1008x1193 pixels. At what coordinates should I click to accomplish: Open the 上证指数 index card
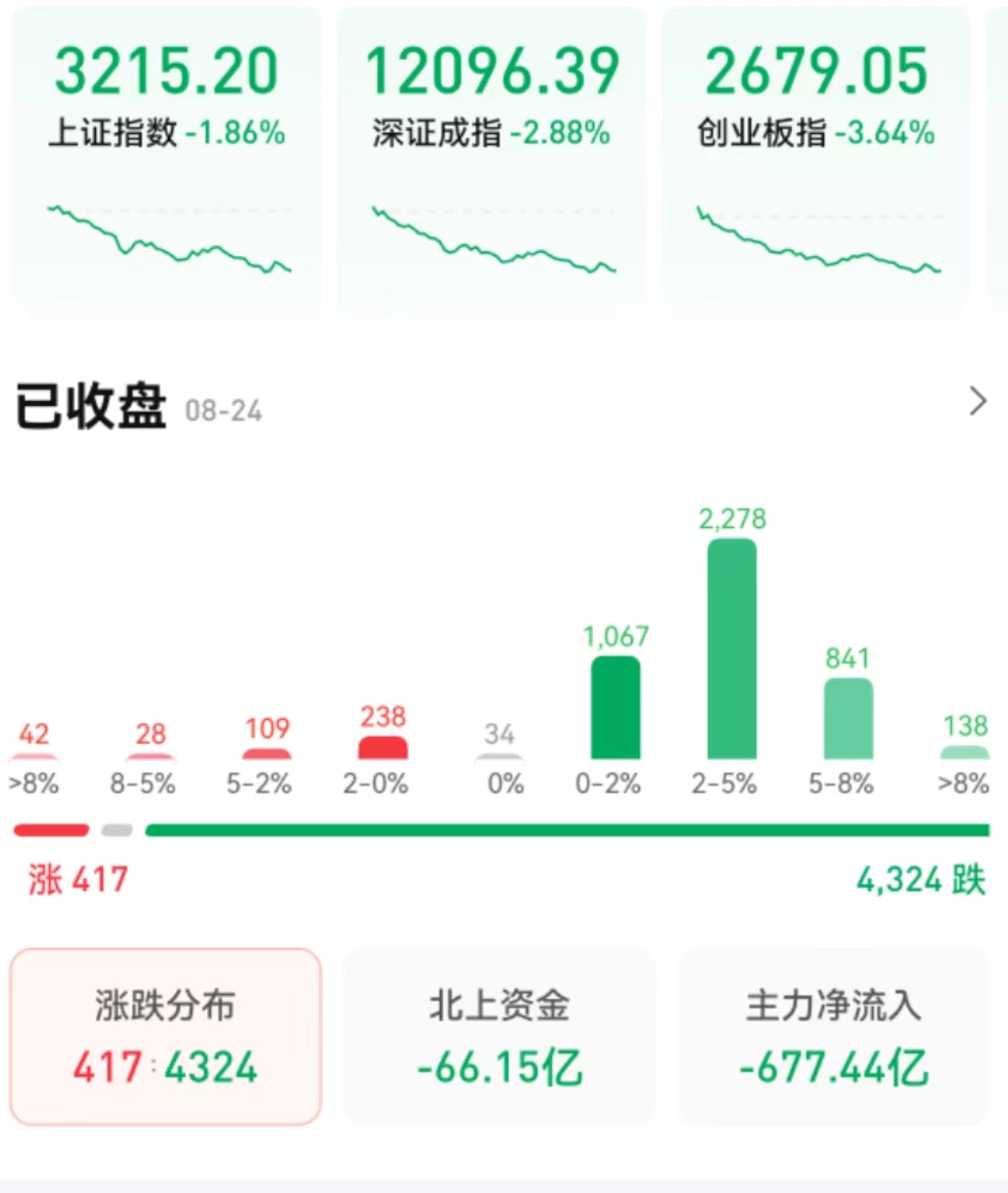166,164
